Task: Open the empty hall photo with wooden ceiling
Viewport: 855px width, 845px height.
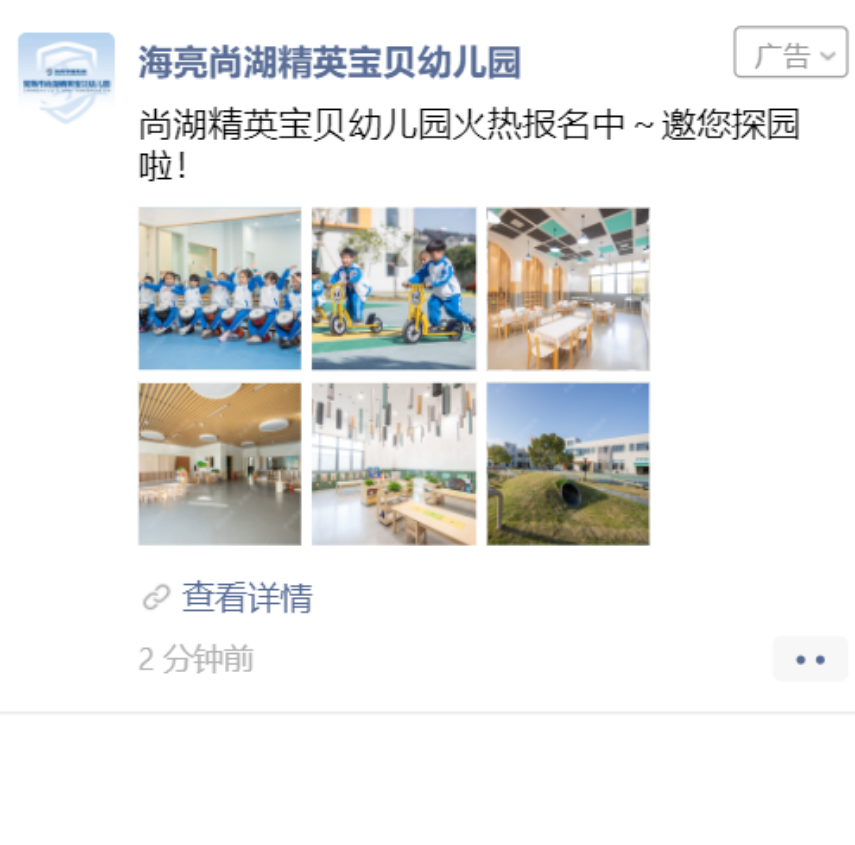Action: tap(220, 464)
